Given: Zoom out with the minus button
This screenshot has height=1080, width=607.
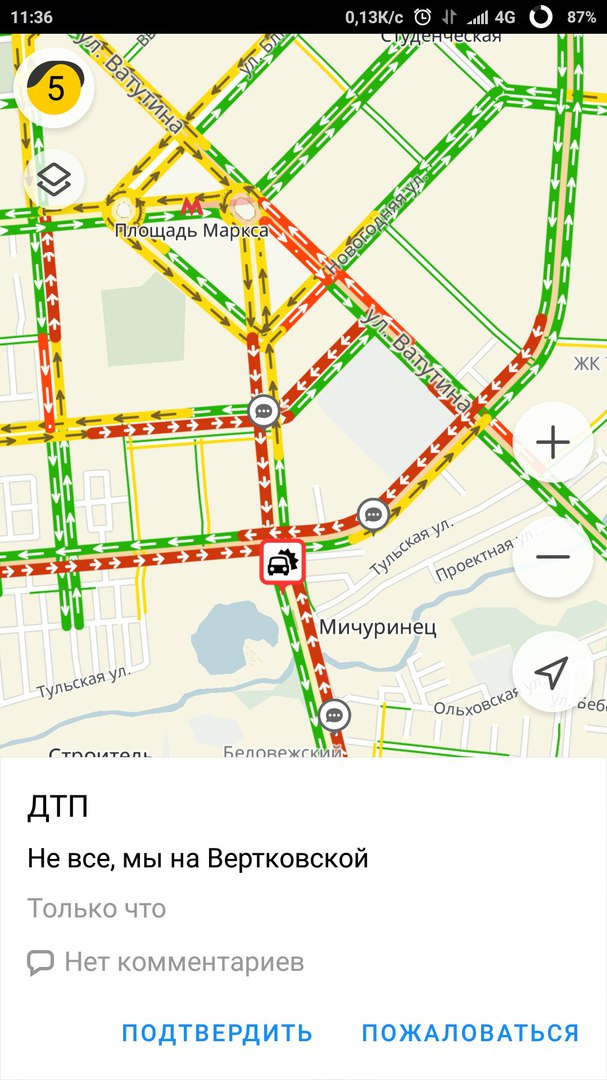Looking at the screenshot, I should click(553, 557).
